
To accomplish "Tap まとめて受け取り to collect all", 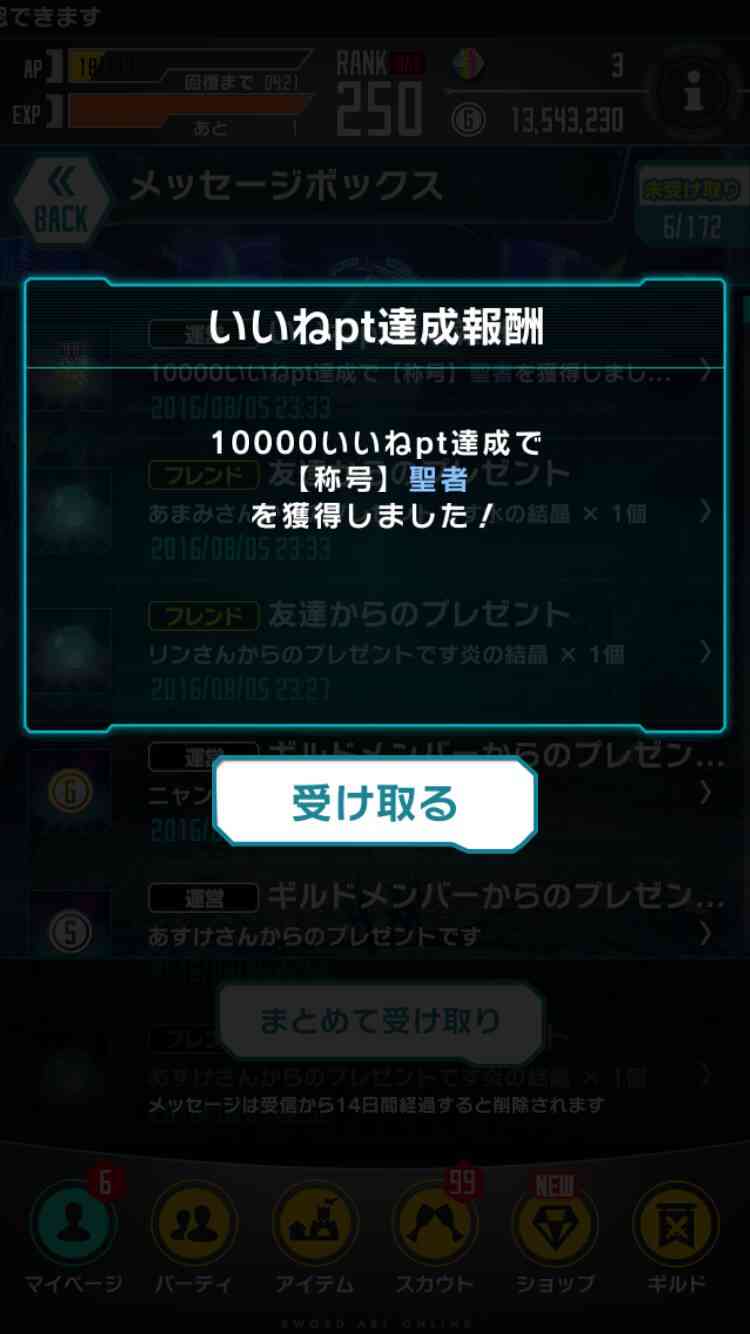I will pos(380,1020).
